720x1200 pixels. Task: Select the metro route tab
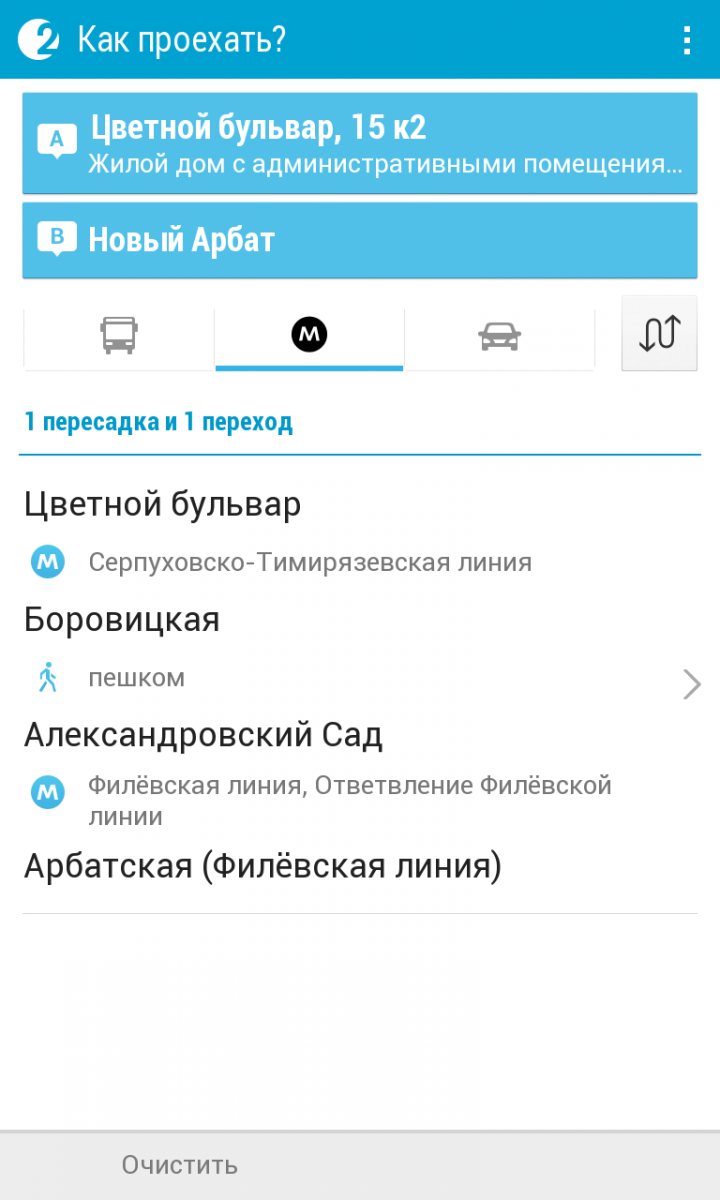click(309, 335)
